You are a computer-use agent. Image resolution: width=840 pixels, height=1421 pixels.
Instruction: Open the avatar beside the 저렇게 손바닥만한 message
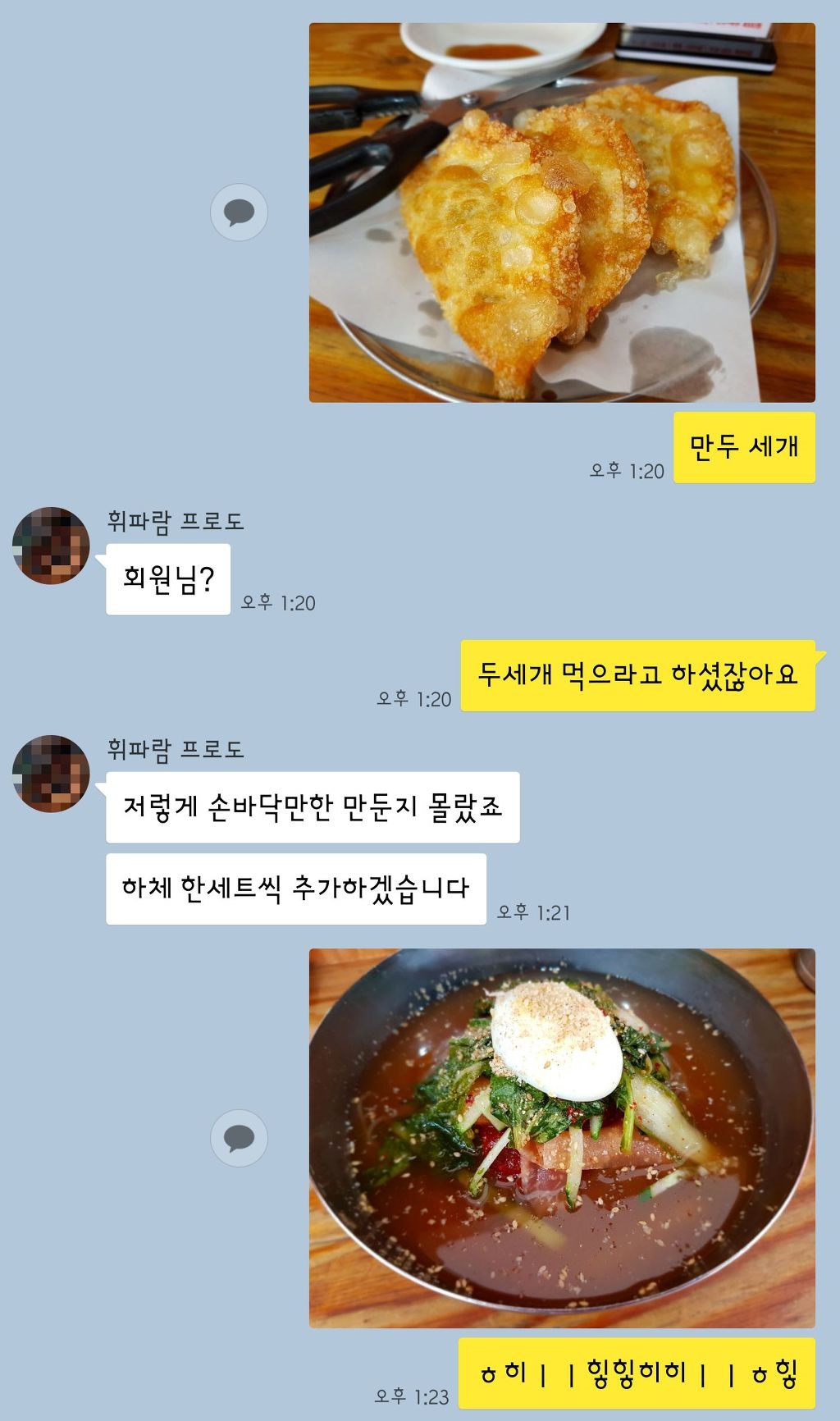(51, 774)
